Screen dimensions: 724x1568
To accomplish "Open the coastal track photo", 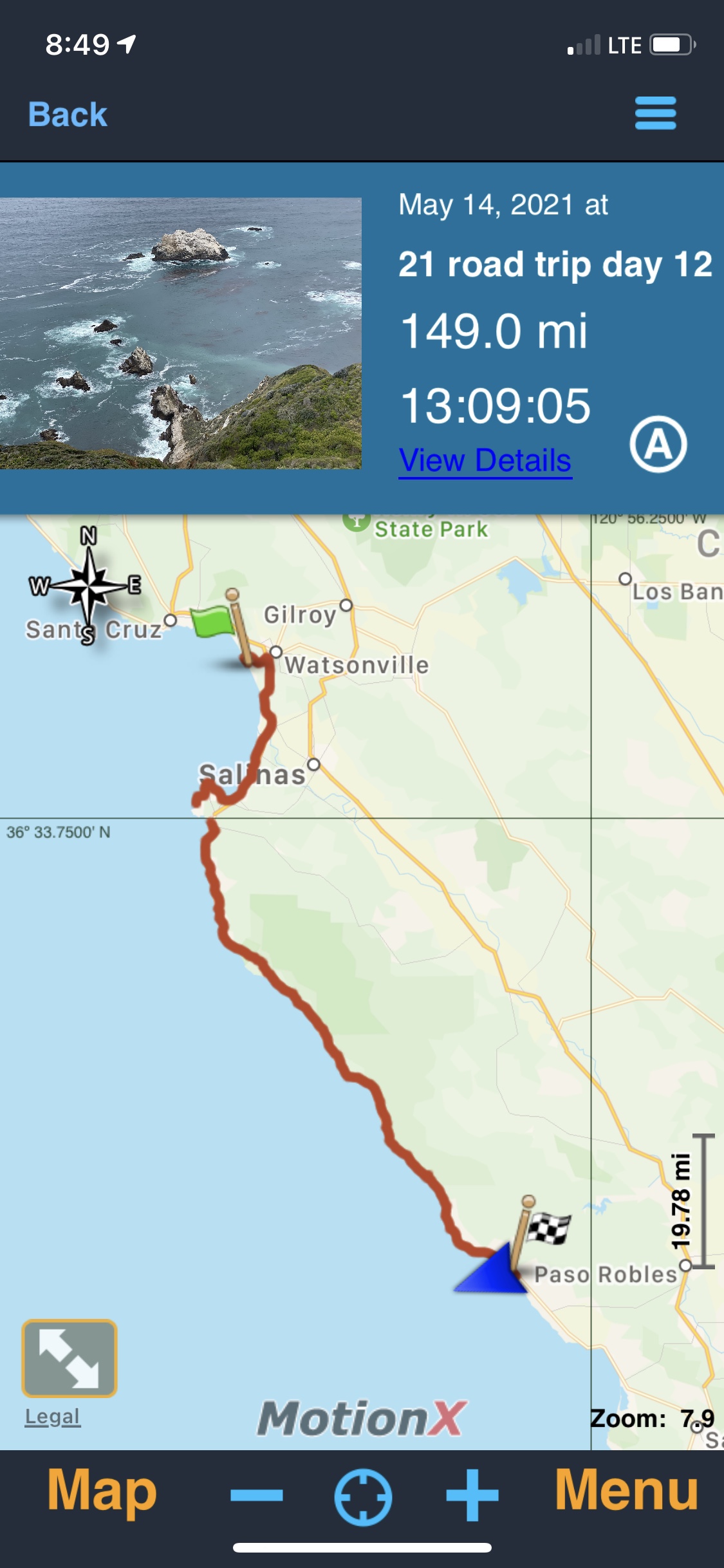I will 181,333.
